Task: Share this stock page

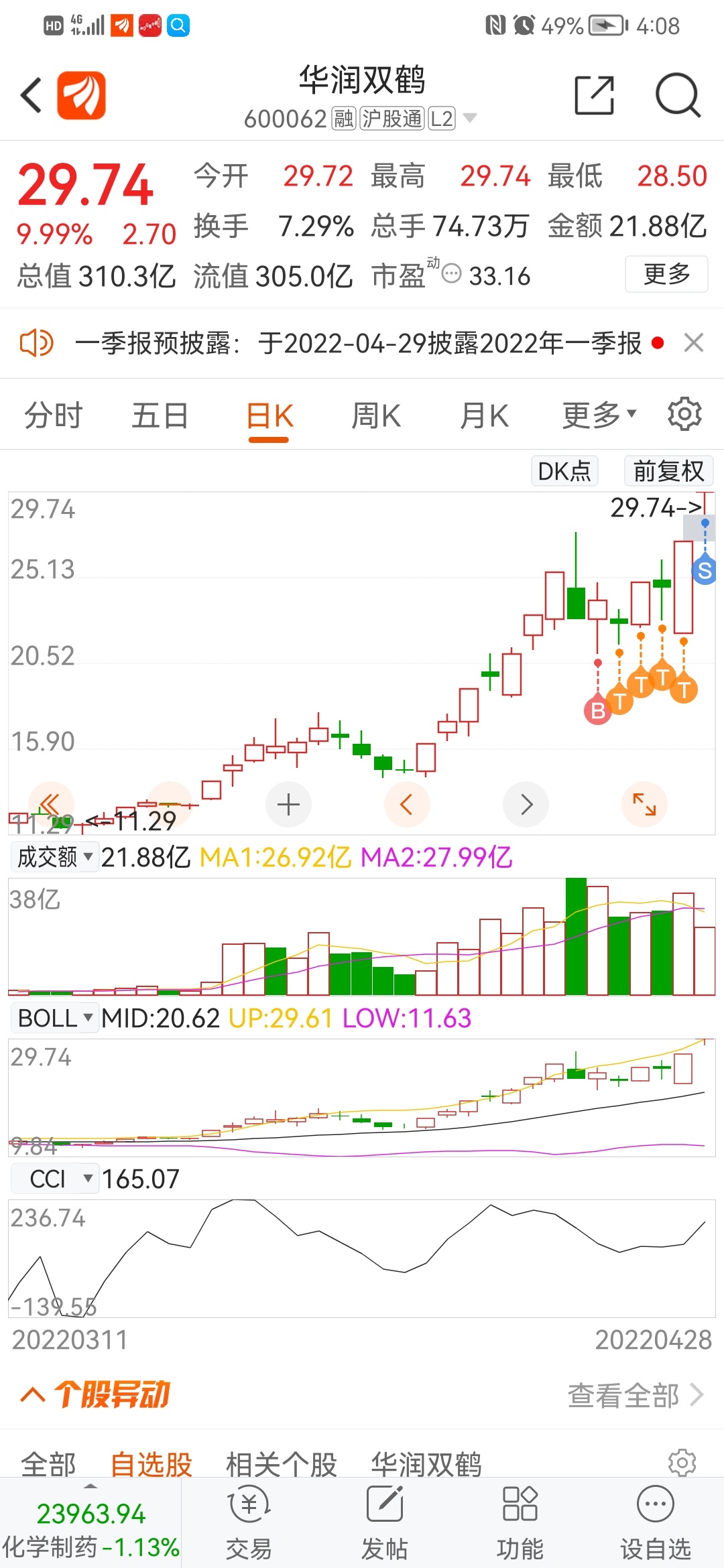Action: (x=595, y=95)
